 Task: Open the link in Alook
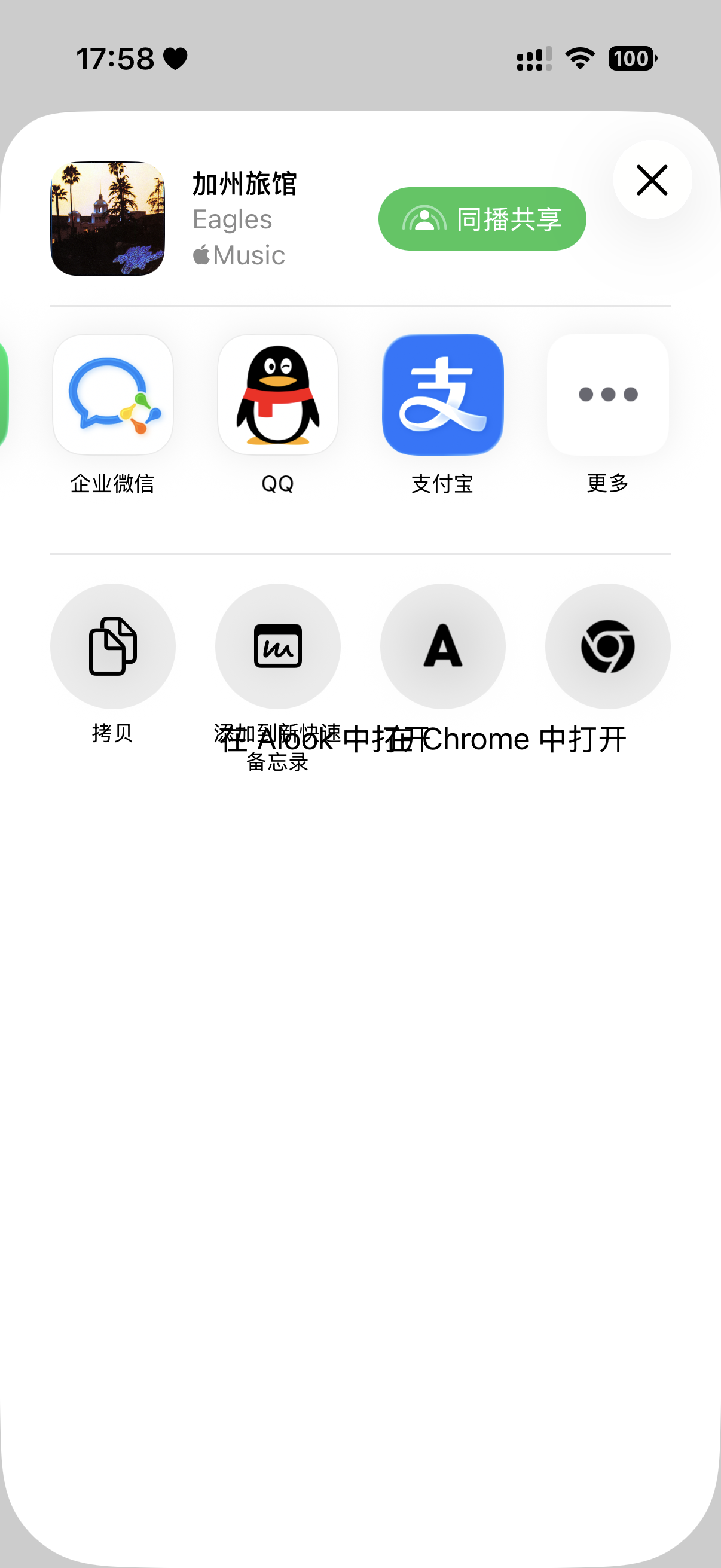click(443, 646)
